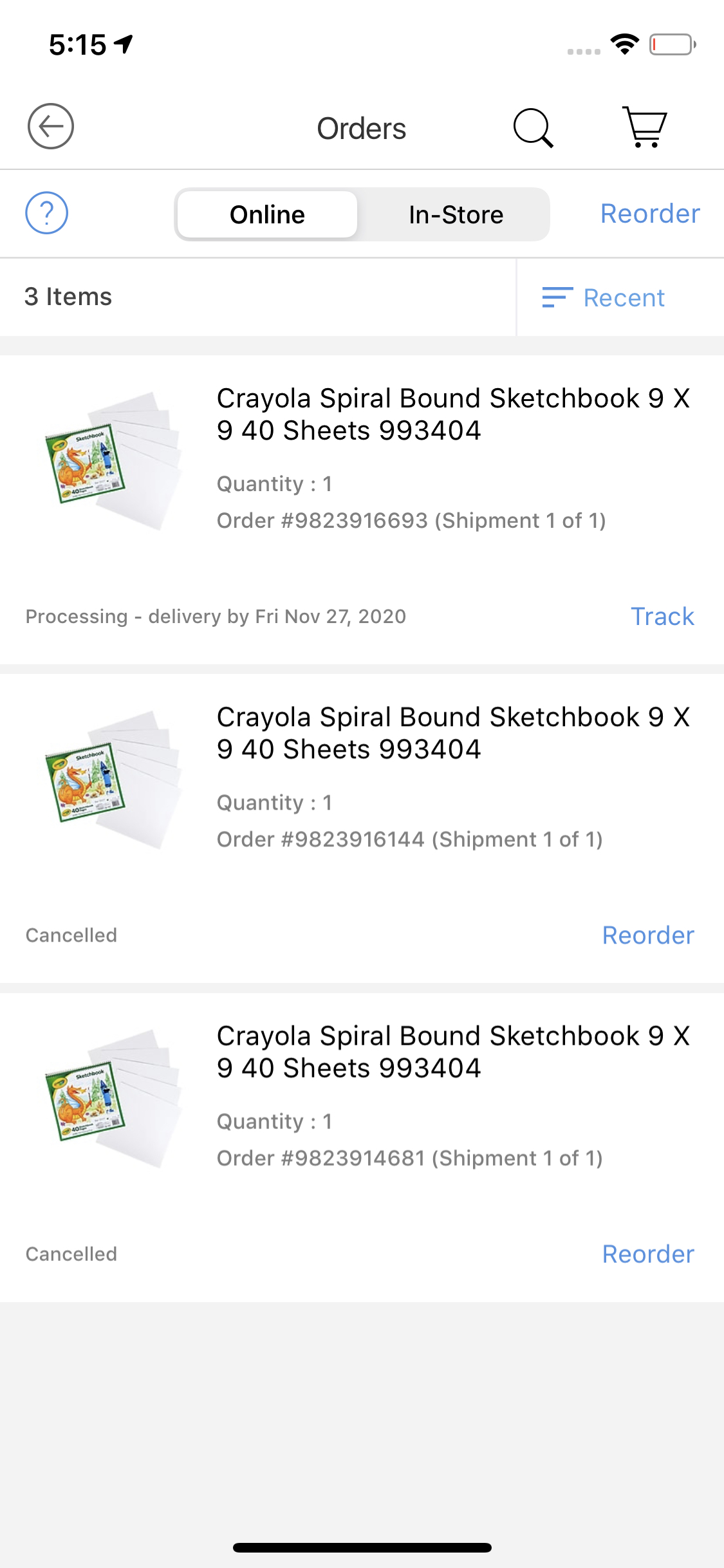Viewport: 724px width, 1568px height.
Task: Select the Orders title header
Action: [362, 127]
